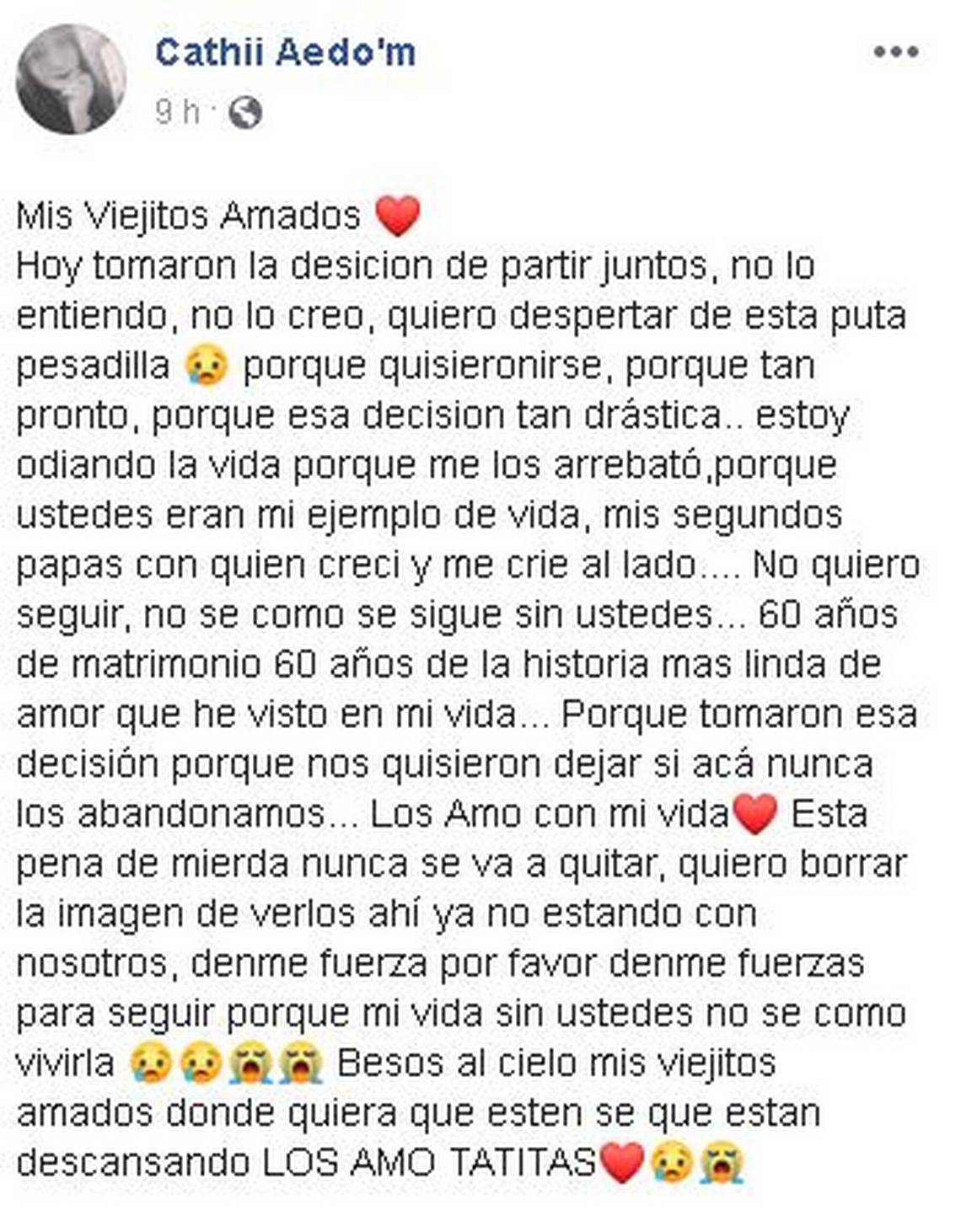The height and width of the screenshot is (1232, 961).
Task: Tap the author's profile picture
Action: pyautogui.click(x=71, y=79)
